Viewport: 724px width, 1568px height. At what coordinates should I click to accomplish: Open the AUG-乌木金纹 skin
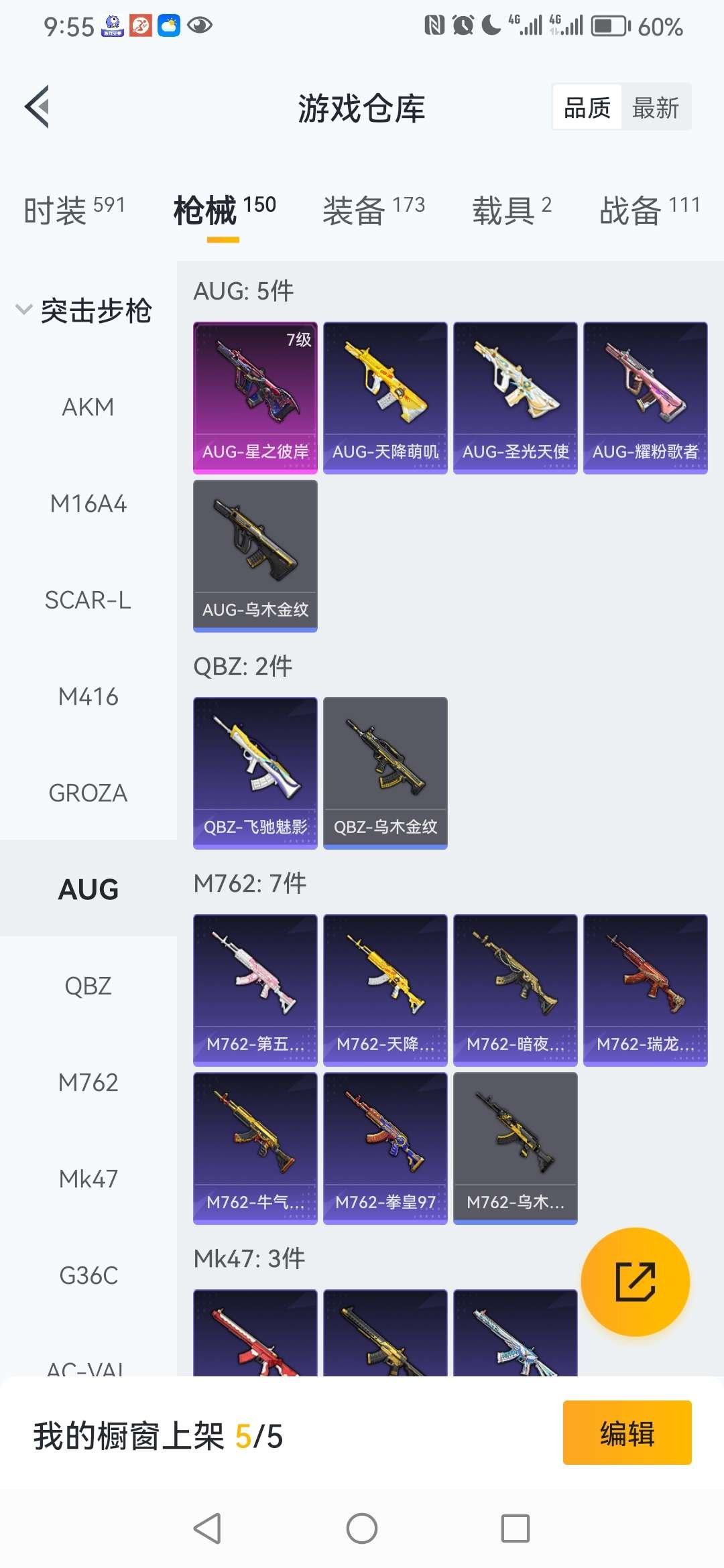click(255, 556)
